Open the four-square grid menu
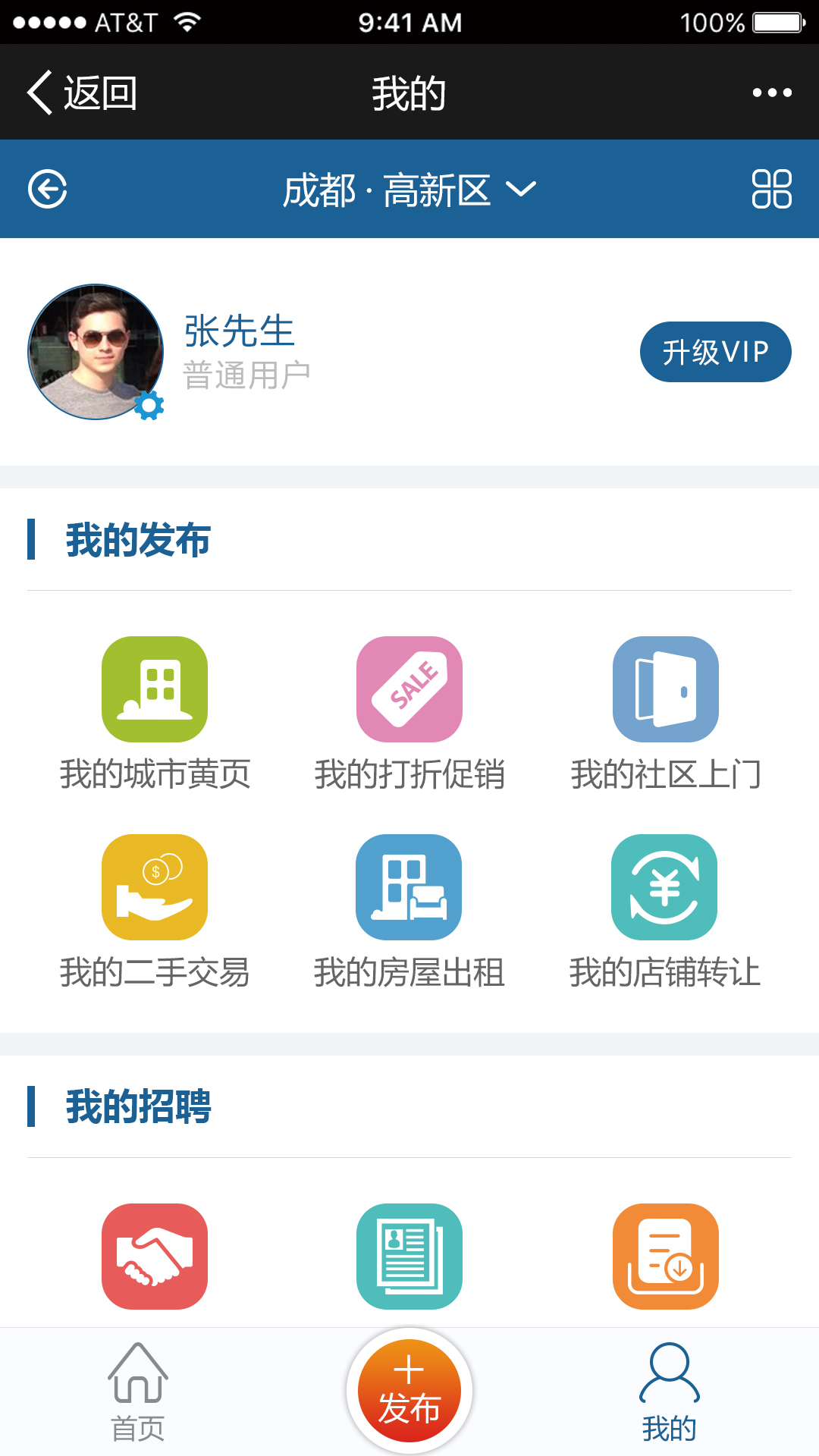Viewport: 819px width, 1456px height. [771, 189]
